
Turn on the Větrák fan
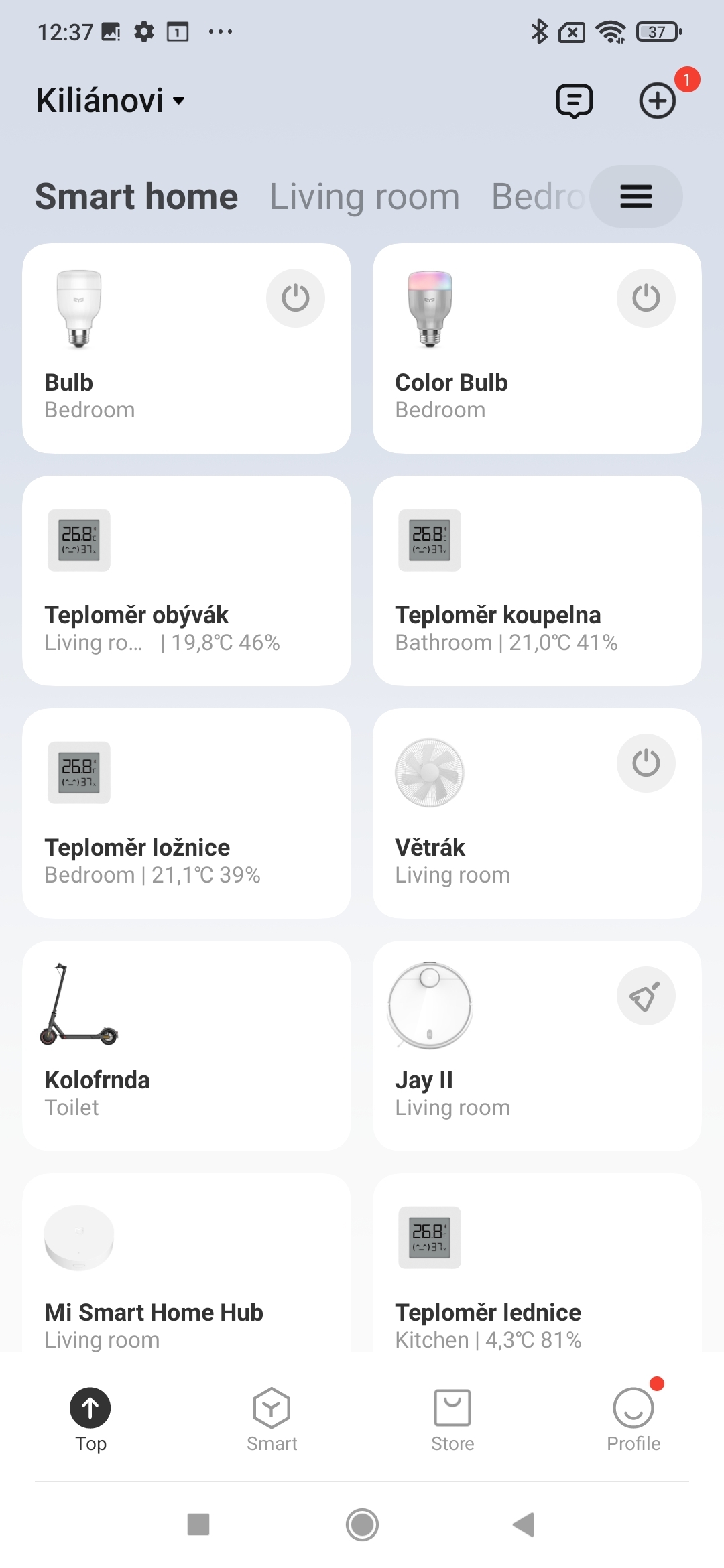(x=646, y=763)
